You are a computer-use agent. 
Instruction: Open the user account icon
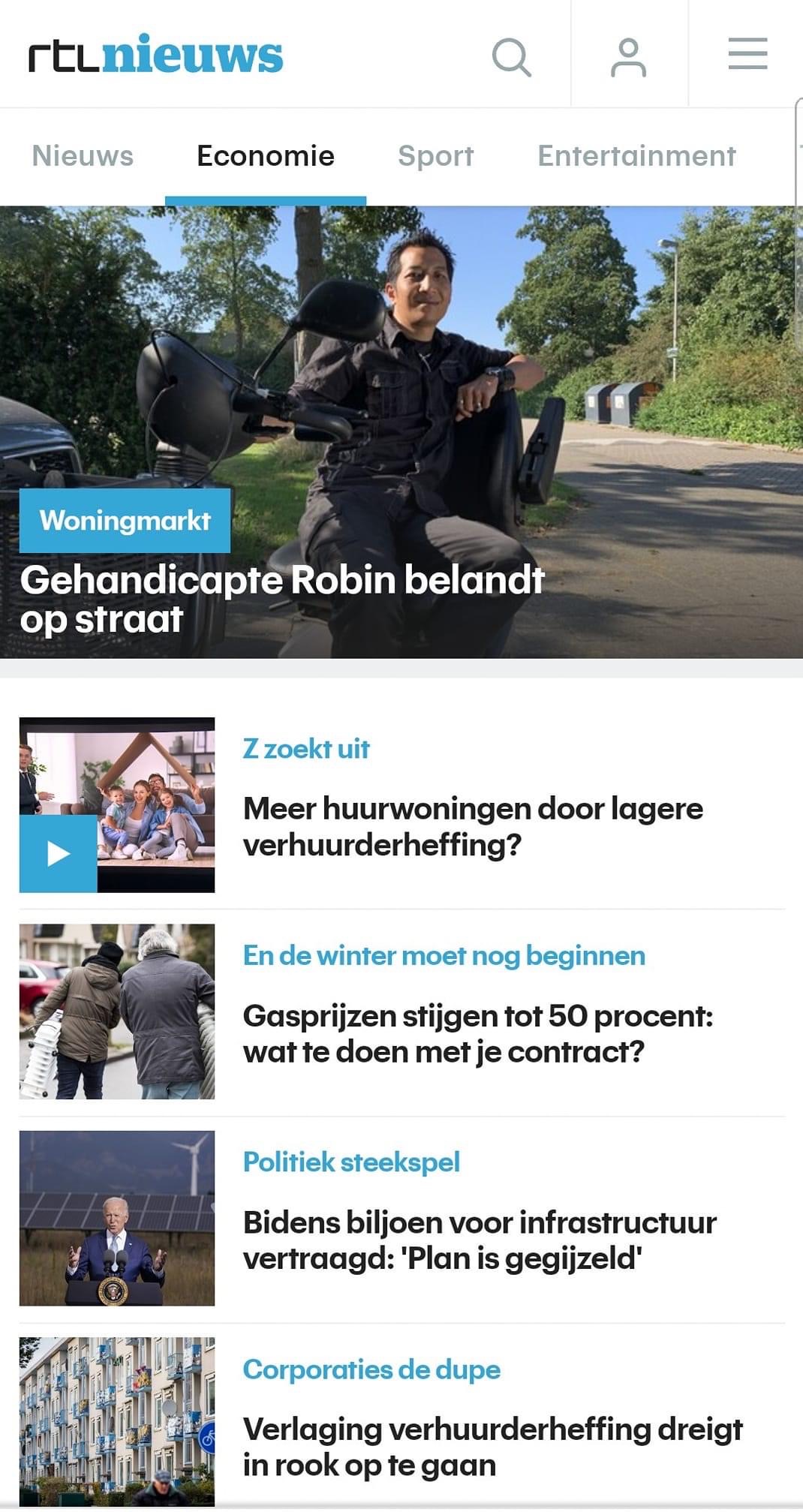point(628,57)
